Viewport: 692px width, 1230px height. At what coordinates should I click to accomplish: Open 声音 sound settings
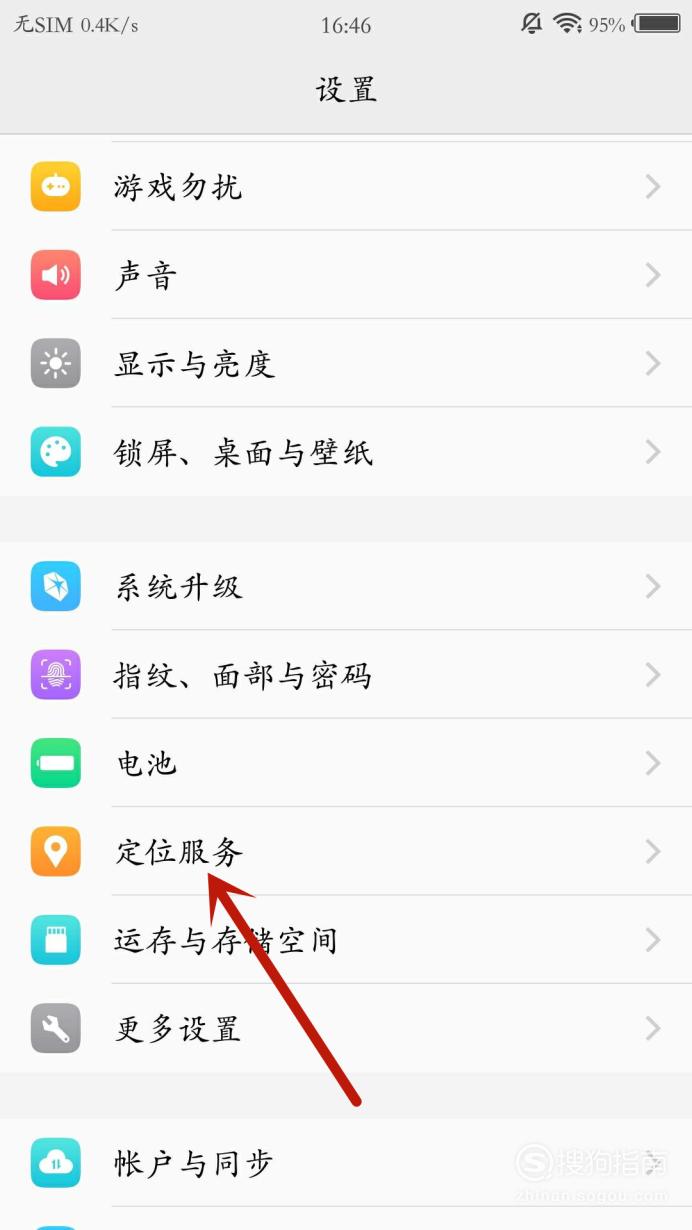(x=346, y=275)
